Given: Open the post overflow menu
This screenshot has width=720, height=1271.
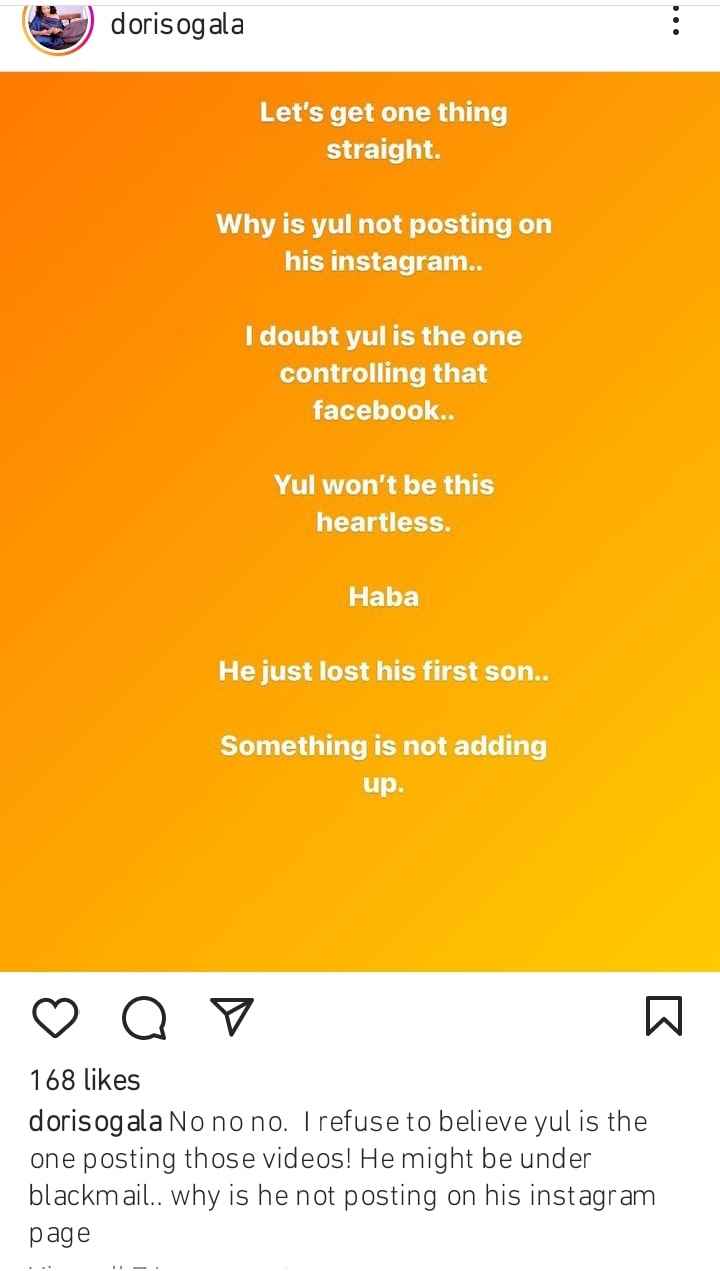Looking at the screenshot, I should tap(677, 18).
